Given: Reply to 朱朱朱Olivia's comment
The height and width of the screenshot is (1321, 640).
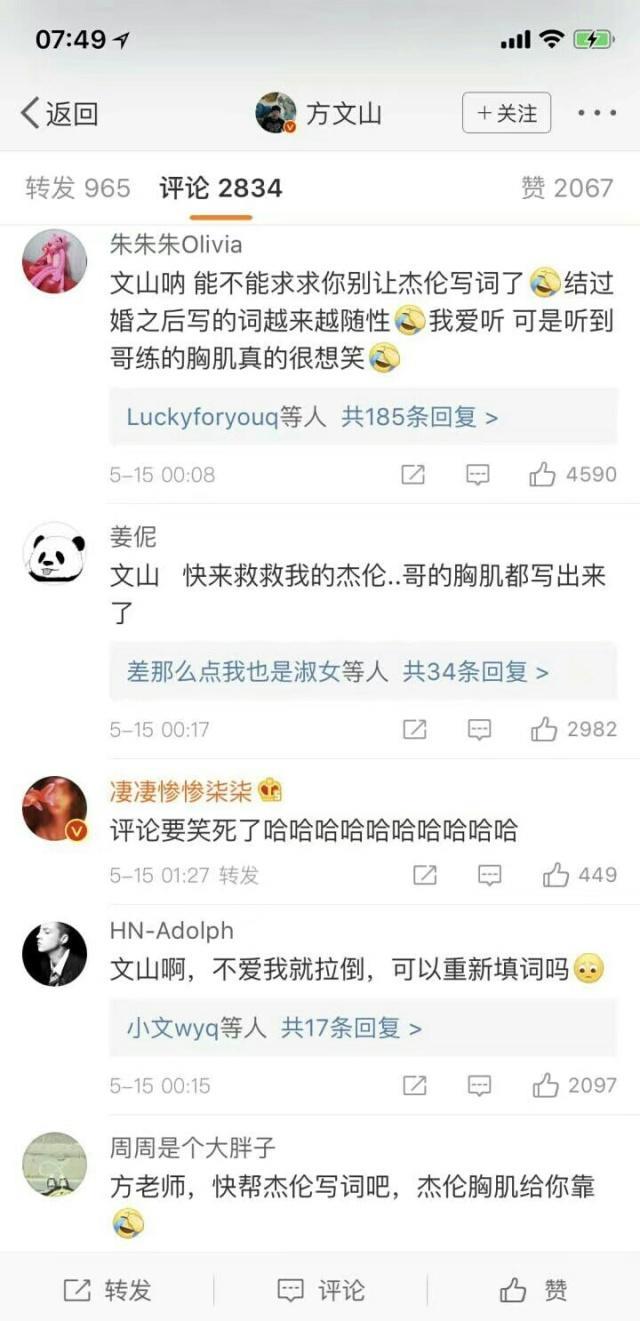Looking at the screenshot, I should 478,474.
